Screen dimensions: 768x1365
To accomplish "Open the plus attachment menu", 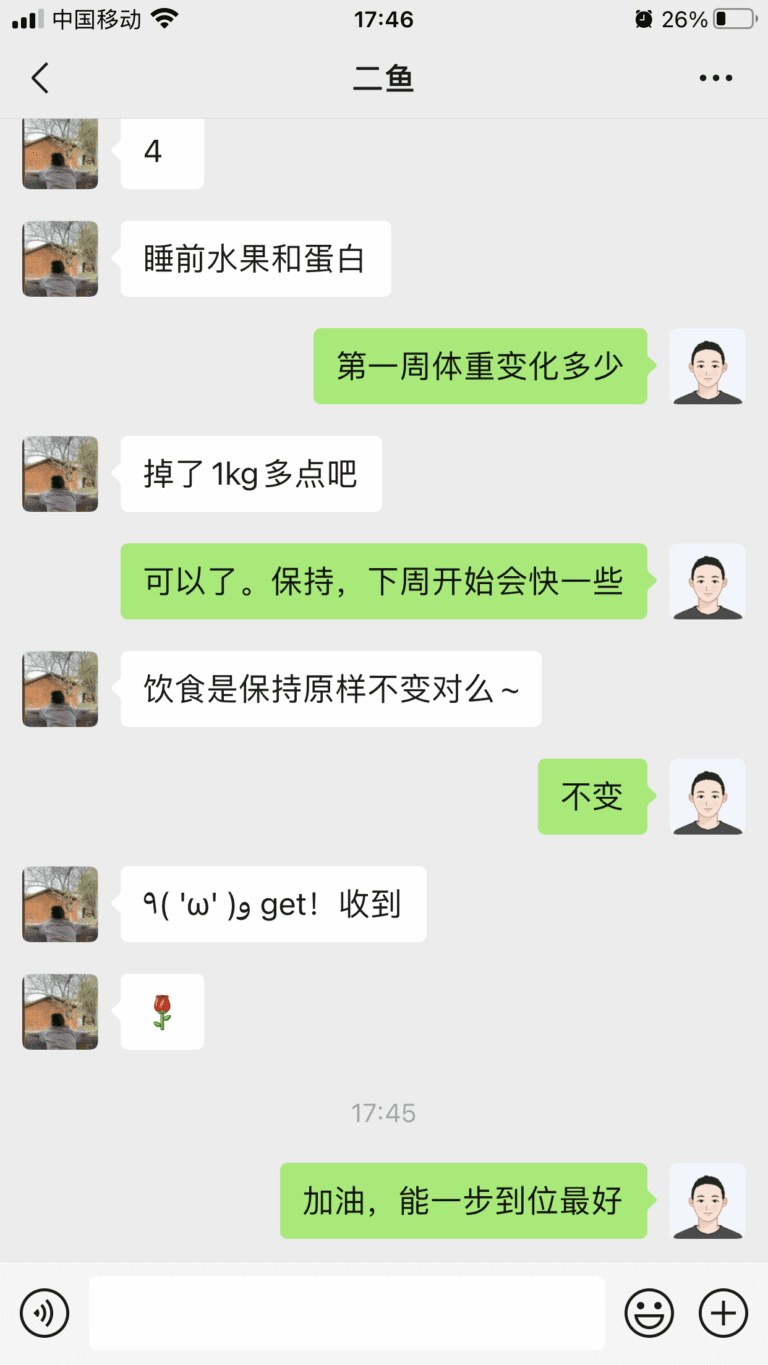I will tap(723, 1312).
